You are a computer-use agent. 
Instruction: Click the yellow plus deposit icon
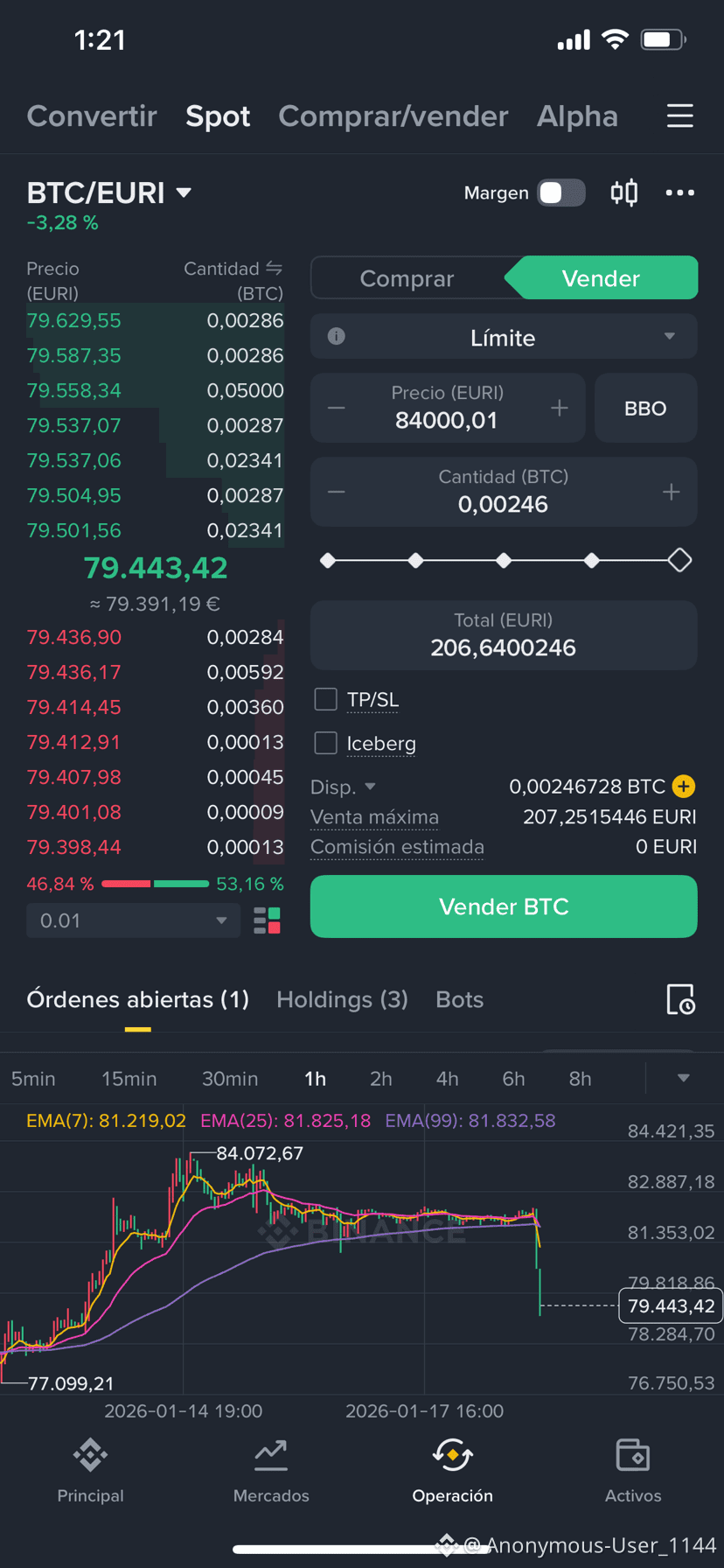pos(683,787)
